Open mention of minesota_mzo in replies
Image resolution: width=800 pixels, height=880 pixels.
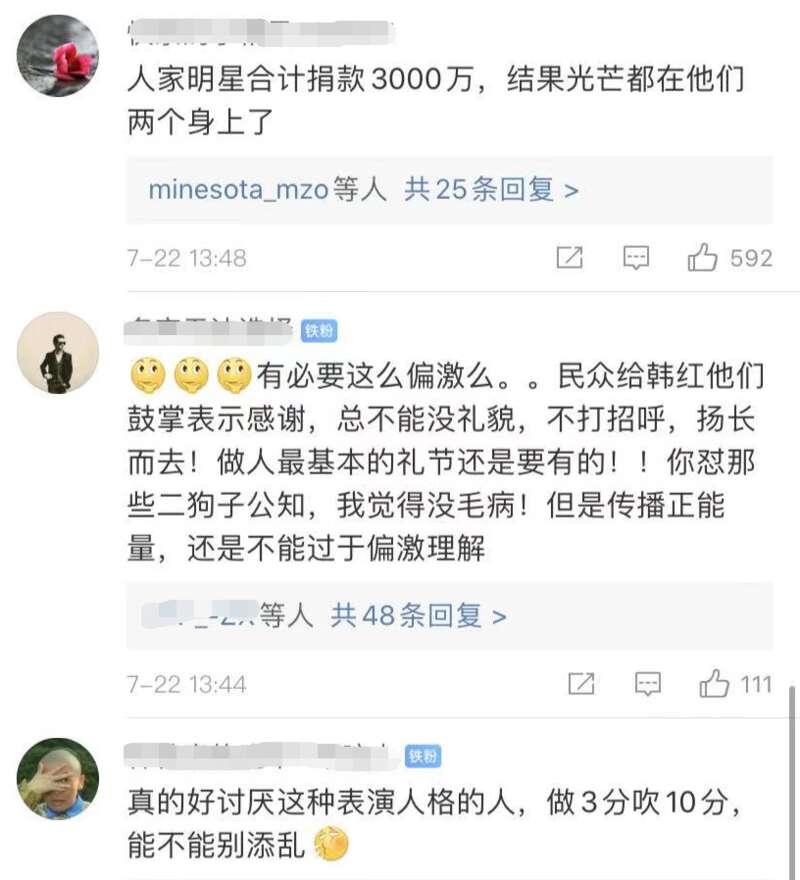[x=238, y=190]
